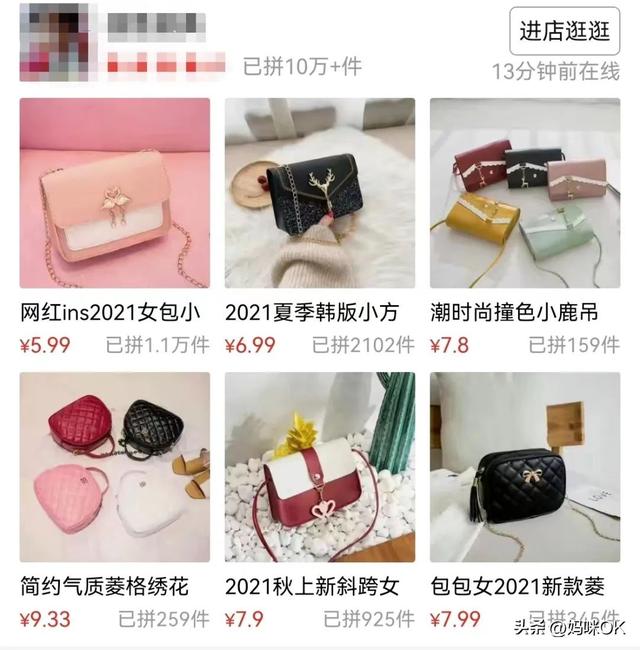View the 潮时尚撞色小鹿吊 bag product
The height and width of the screenshot is (650, 640).
[x=525, y=193]
